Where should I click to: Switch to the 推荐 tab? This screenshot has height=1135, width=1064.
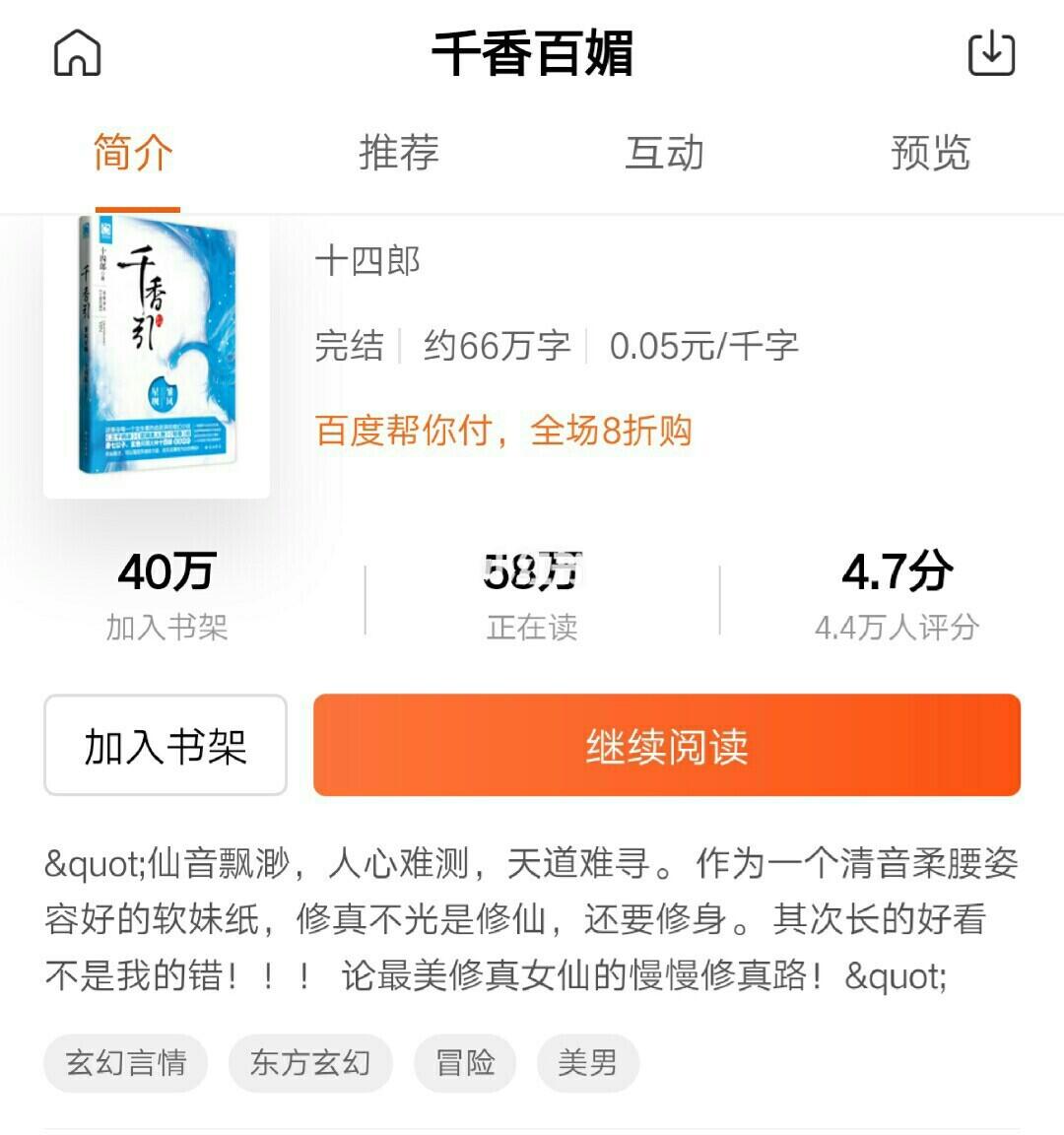coord(399,153)
